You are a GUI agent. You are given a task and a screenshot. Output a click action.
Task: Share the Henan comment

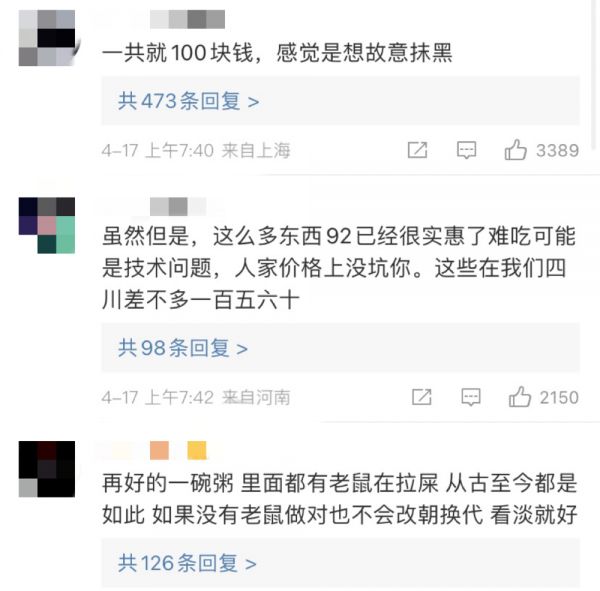coord(421,397)
